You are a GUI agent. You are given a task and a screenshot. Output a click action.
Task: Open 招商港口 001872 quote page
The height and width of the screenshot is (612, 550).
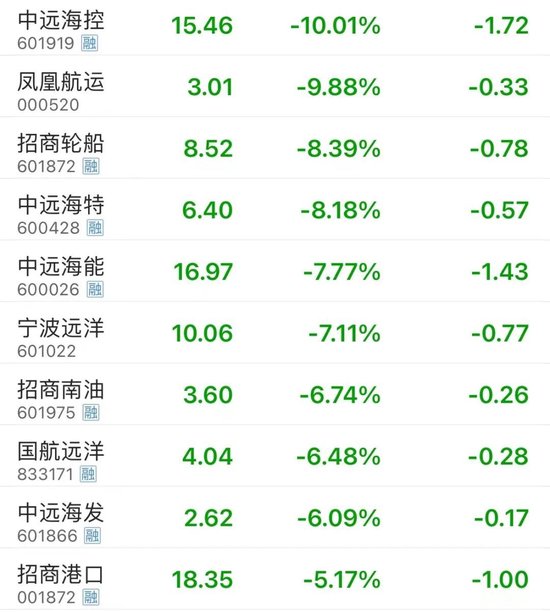(x=275, y=579)
